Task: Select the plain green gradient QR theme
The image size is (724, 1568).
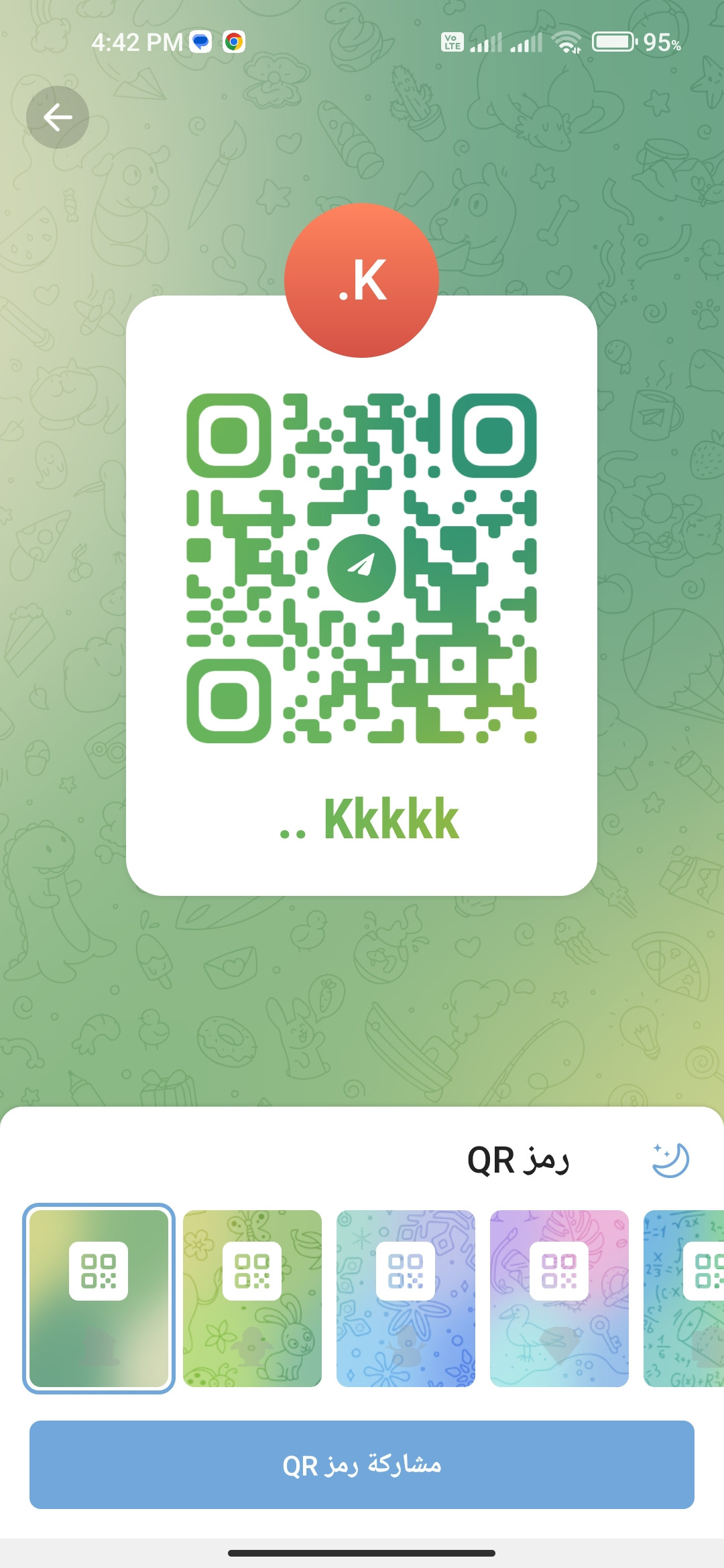Action: tap(99, 1298)
